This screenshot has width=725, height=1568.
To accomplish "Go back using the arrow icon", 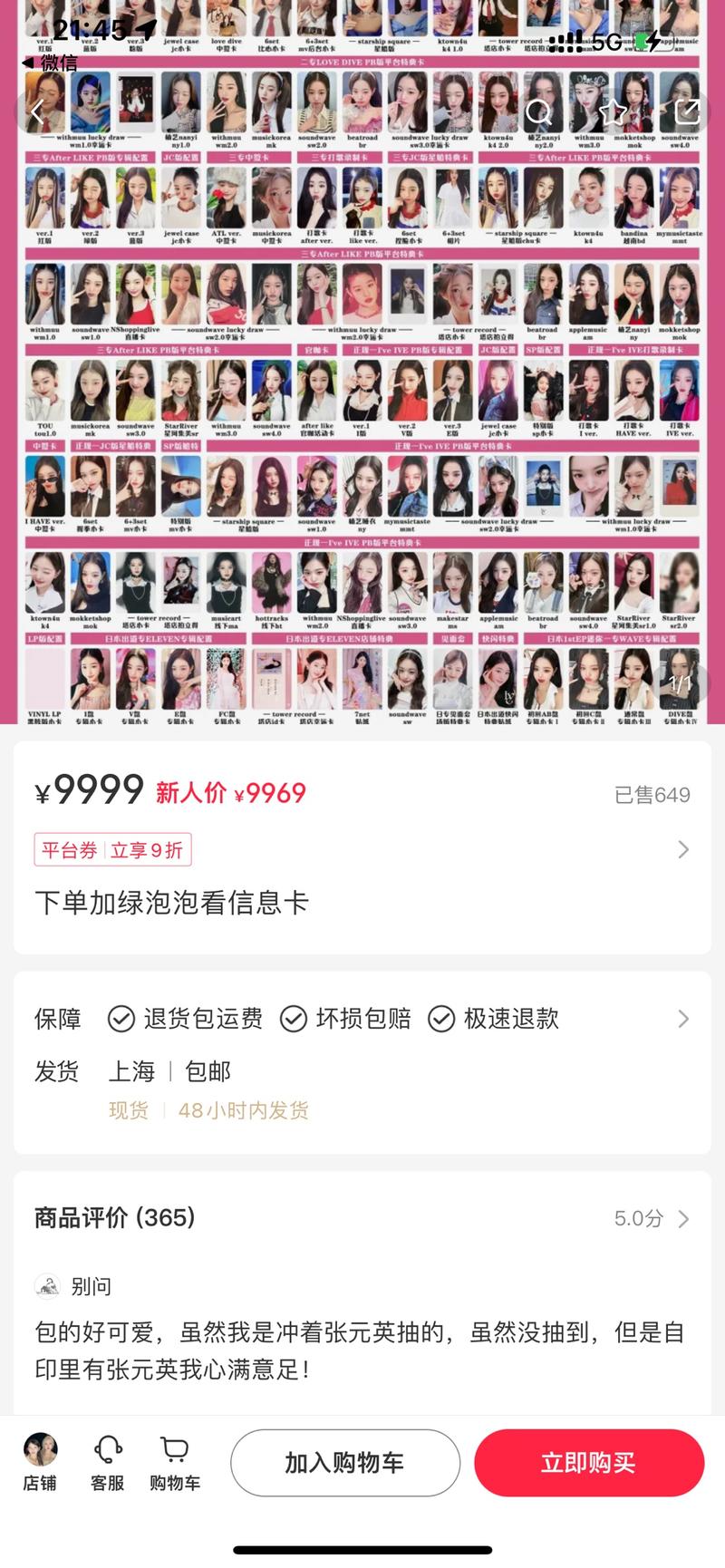I will coord(37,112).
